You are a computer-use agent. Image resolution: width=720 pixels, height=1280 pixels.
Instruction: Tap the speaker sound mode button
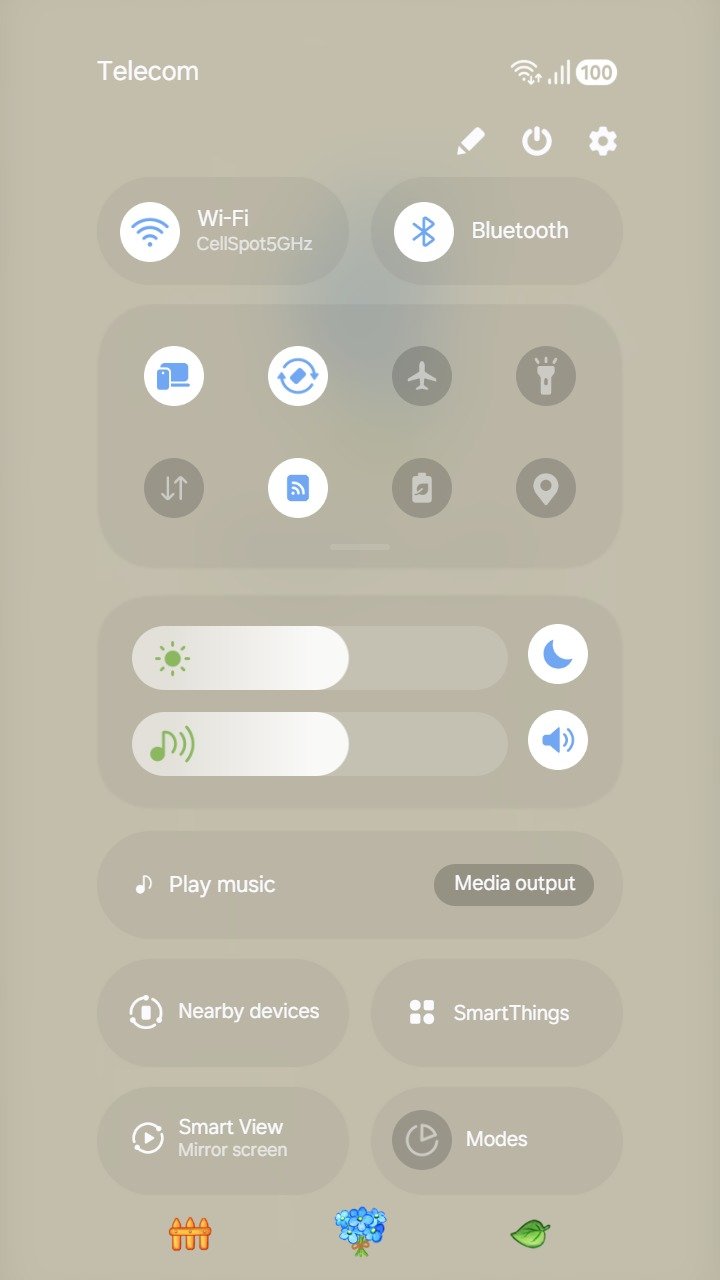pyautogui.click(x=558, y=740)
